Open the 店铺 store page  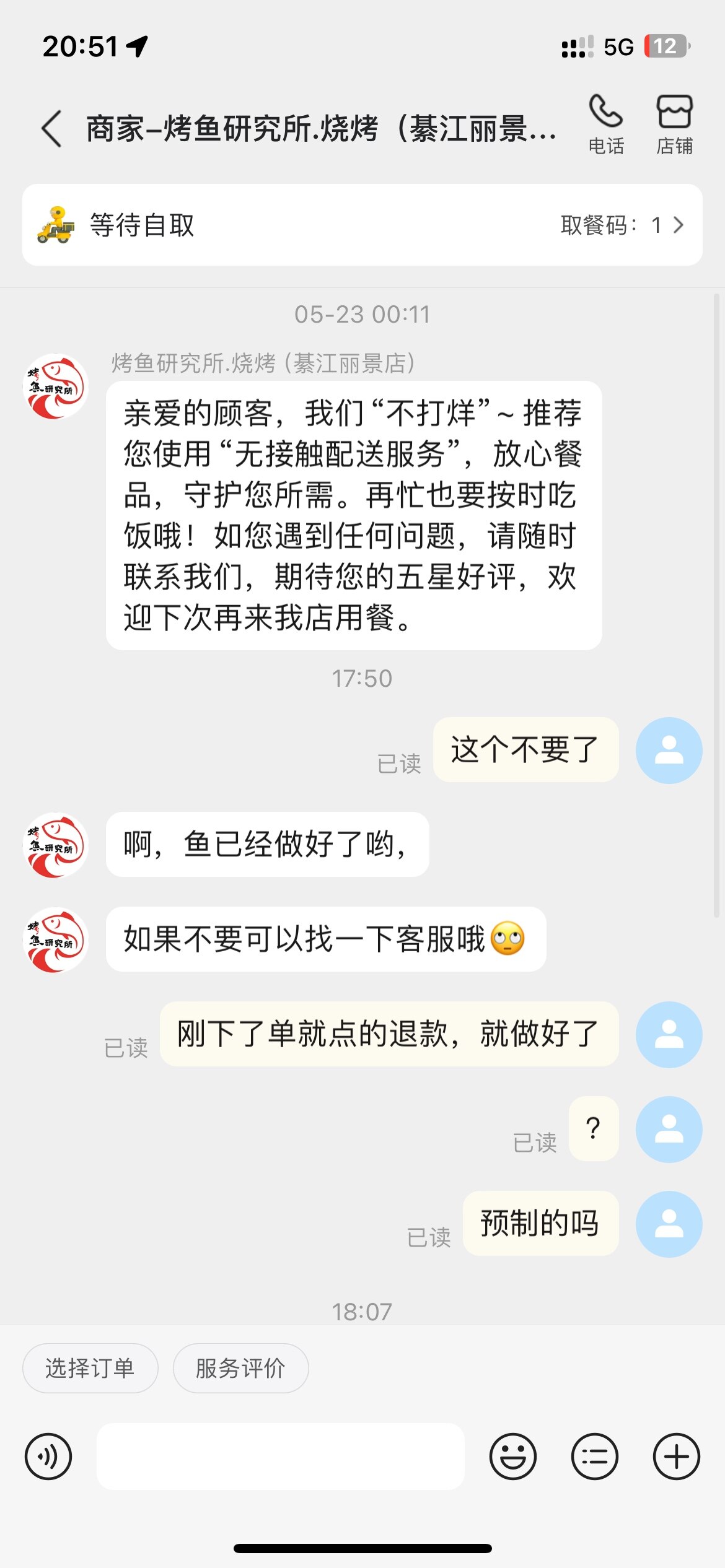point(674,123)
